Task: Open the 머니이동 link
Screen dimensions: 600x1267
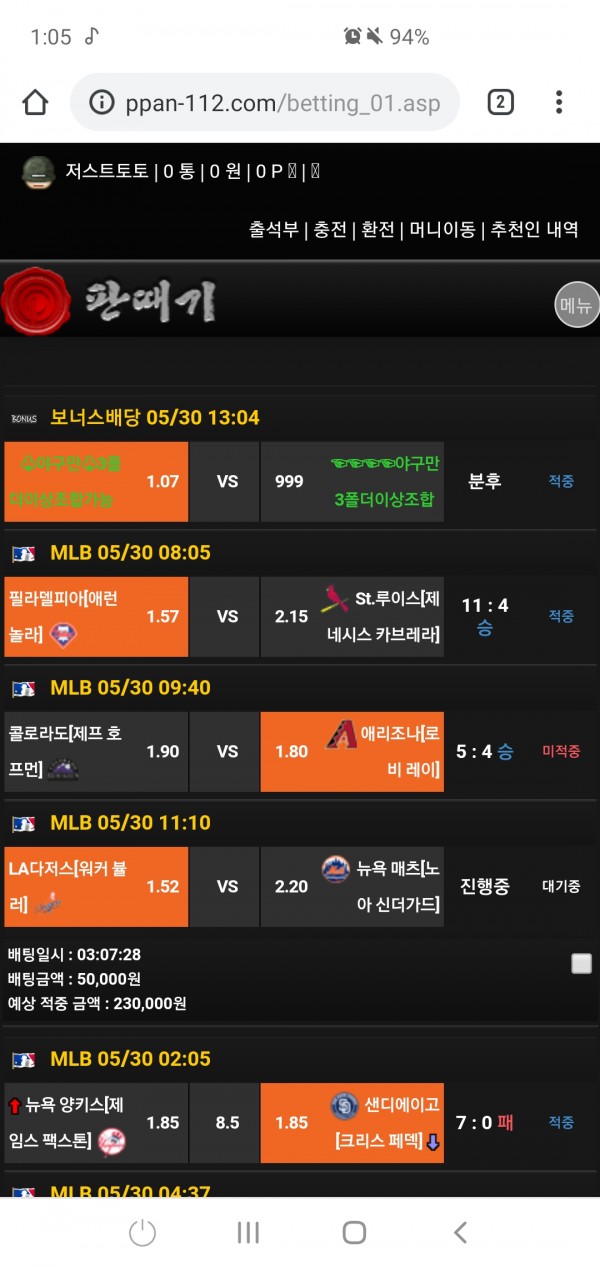Action: pos(442,229)
